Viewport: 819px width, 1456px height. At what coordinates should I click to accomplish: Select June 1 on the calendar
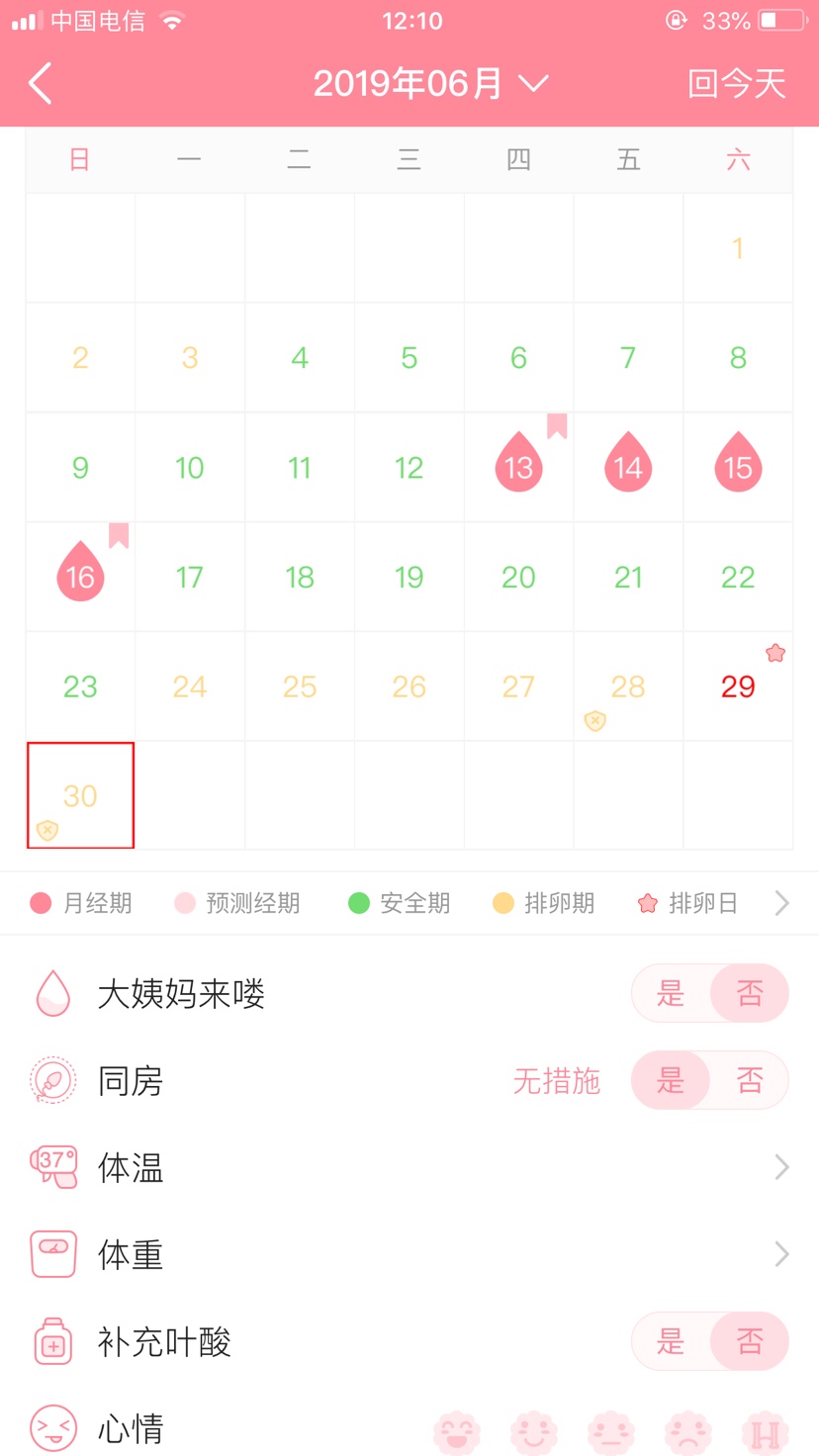tap(738, 248)
